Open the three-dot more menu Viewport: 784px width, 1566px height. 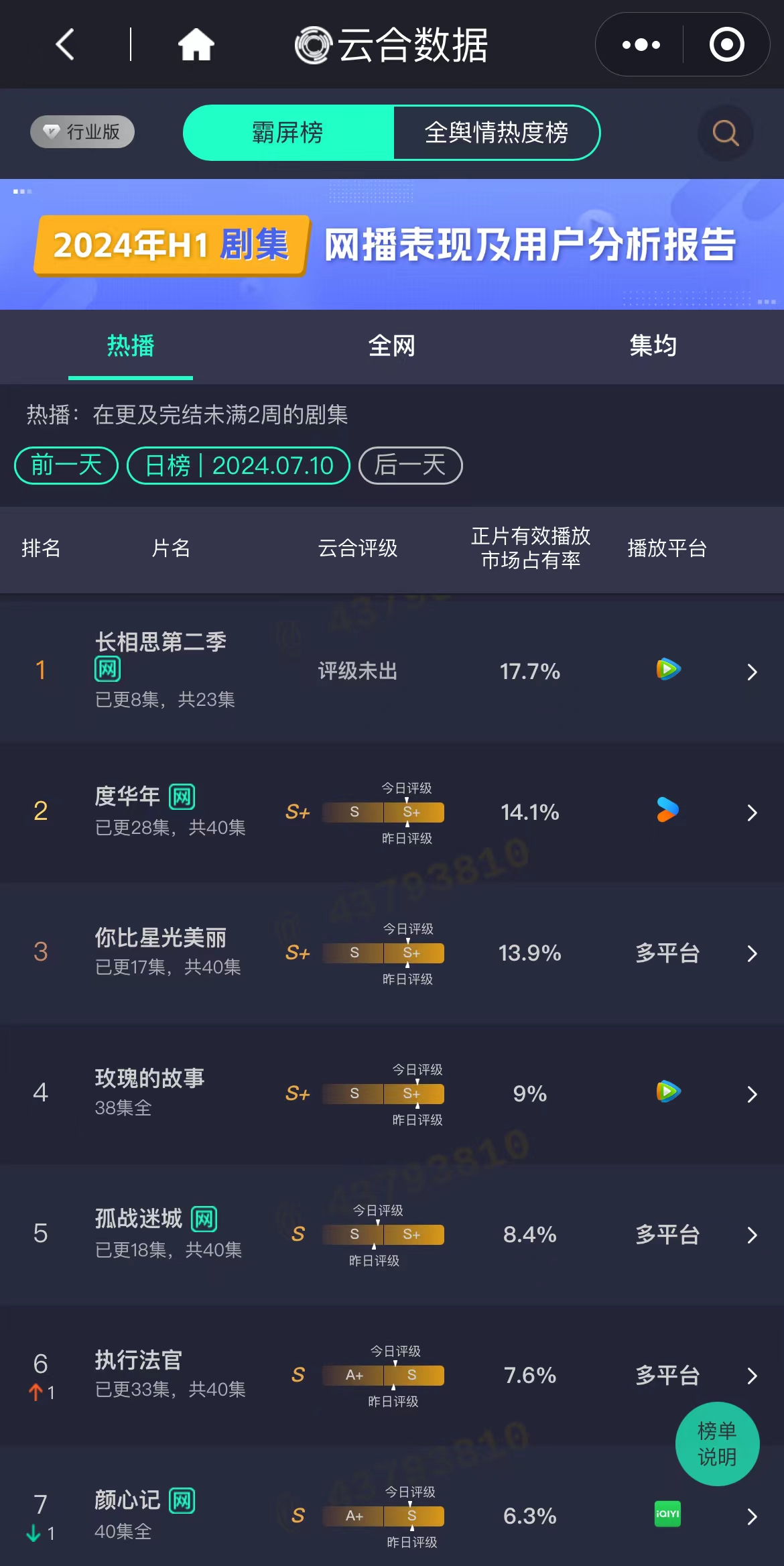[641, 45]
